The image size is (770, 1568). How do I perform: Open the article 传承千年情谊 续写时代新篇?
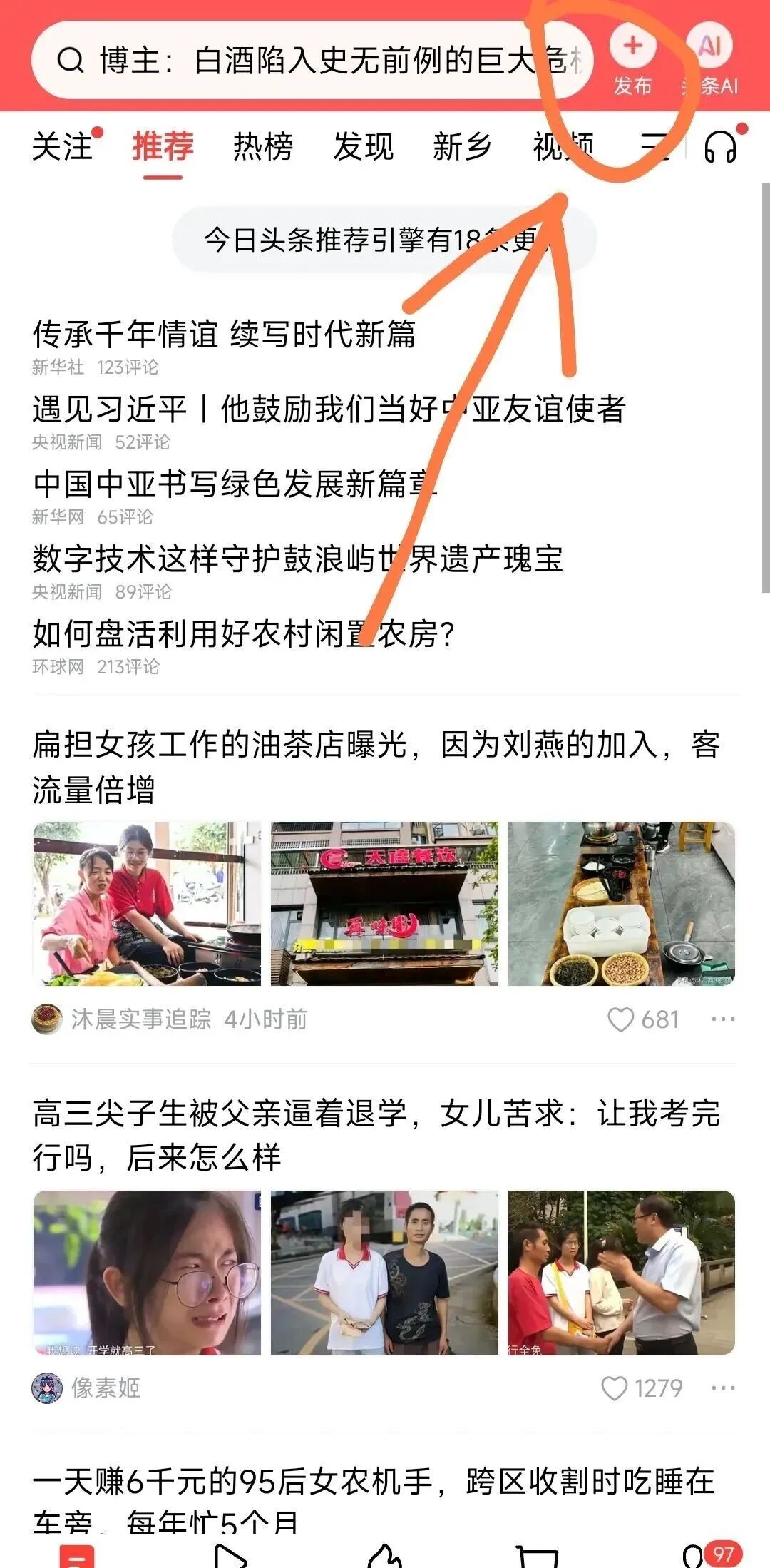point(224,334)
